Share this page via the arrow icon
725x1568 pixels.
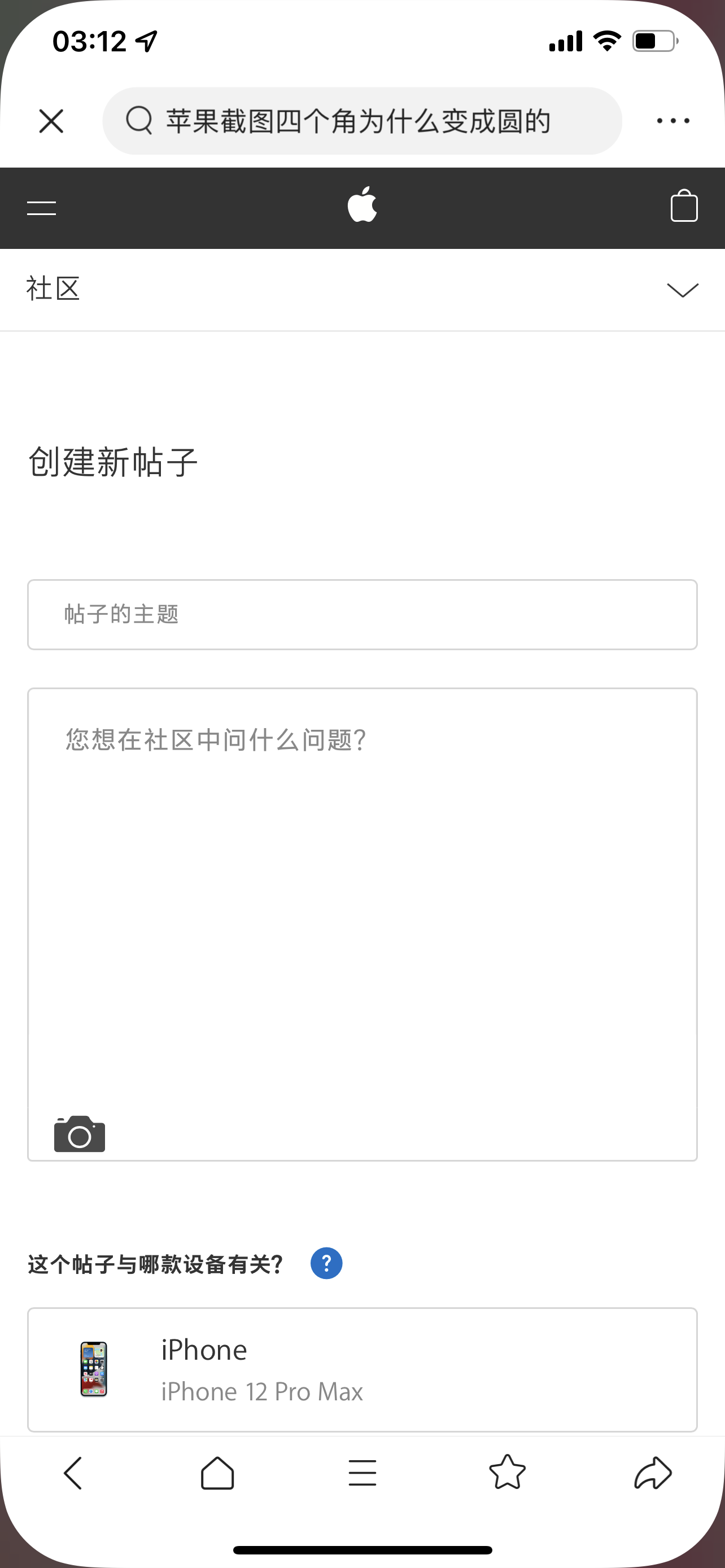[x=653, y=1473]
